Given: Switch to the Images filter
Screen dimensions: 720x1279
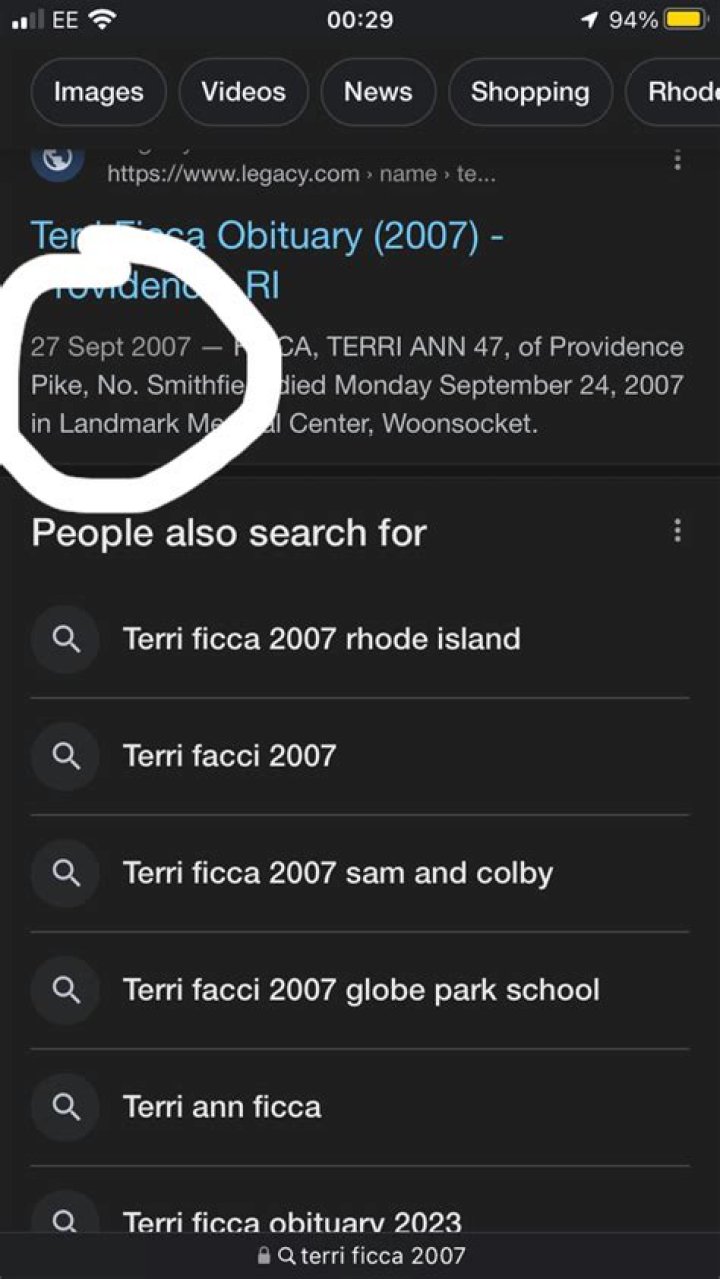Looking at the screenshot, I should click(98, 92).
